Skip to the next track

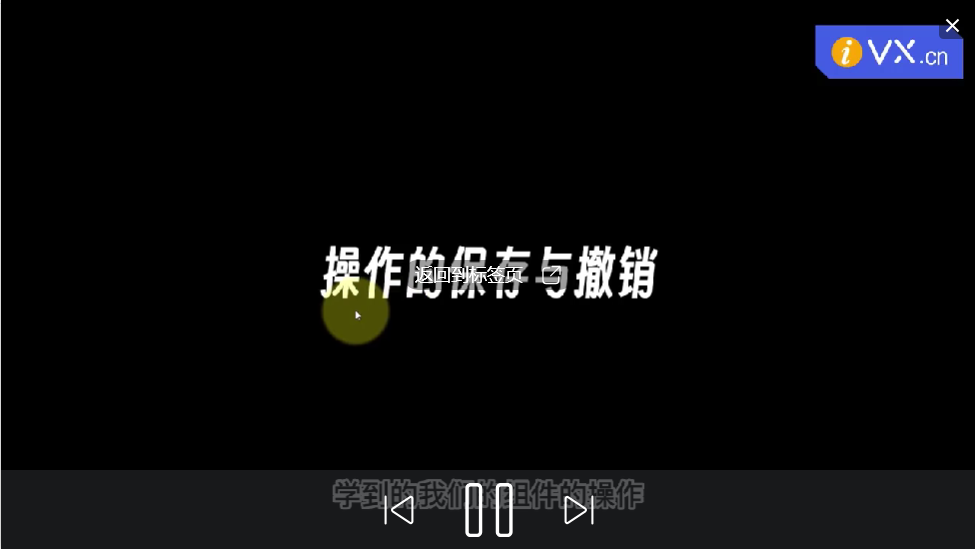click(x=578, y=510)
